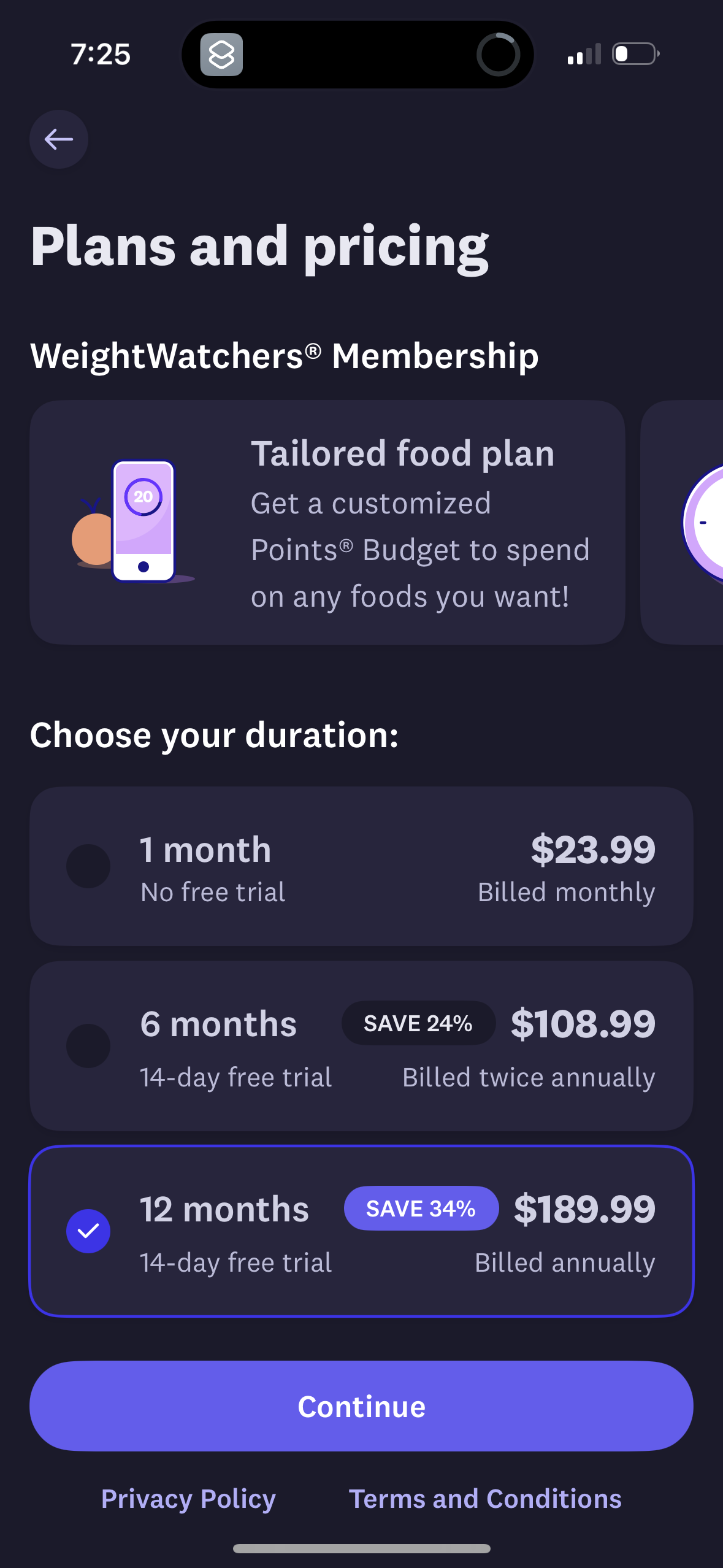Go back using the arrow button
Image resolution: width=723 pixels, height=1568 pixels.
point(59,139)
